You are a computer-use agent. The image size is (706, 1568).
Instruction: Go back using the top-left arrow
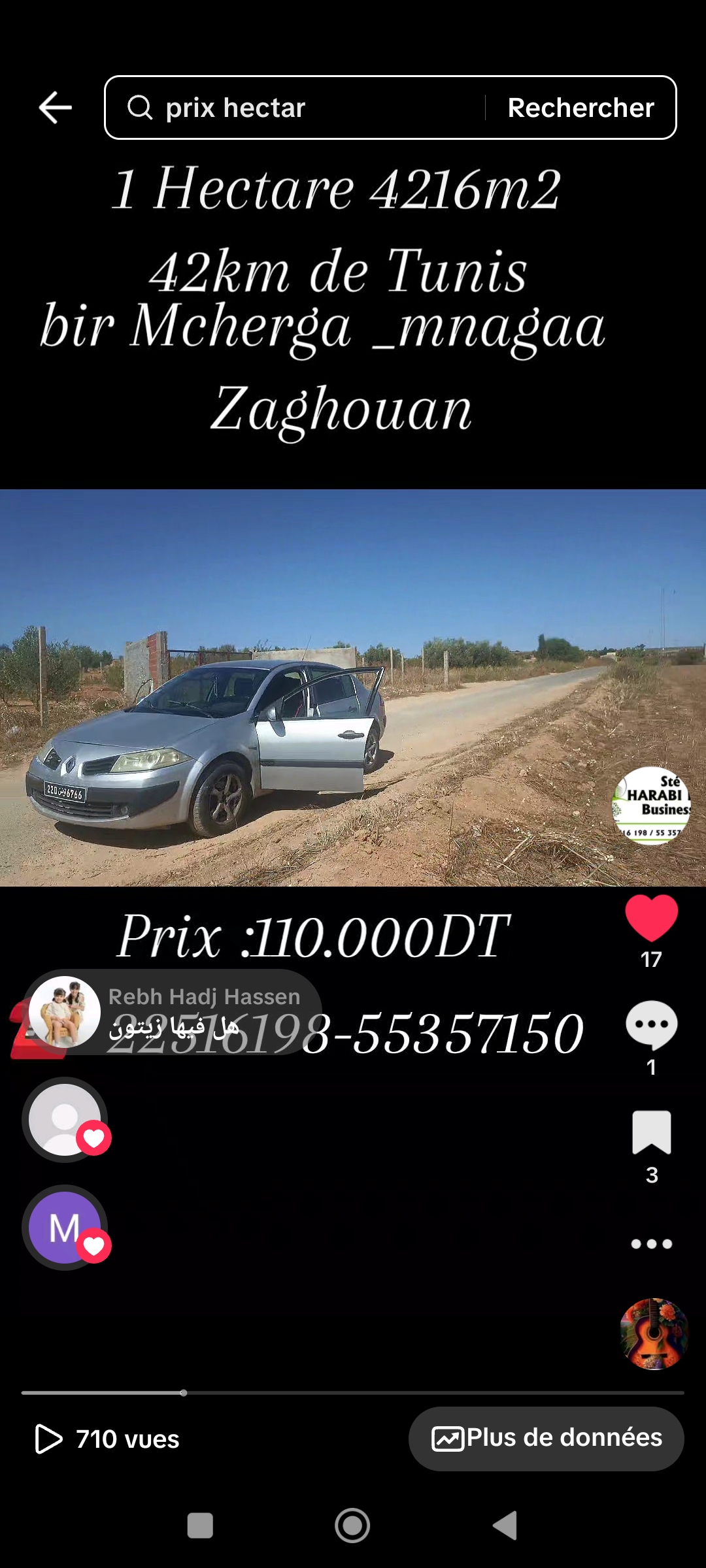pyautogui.click(x=55, y=108)
